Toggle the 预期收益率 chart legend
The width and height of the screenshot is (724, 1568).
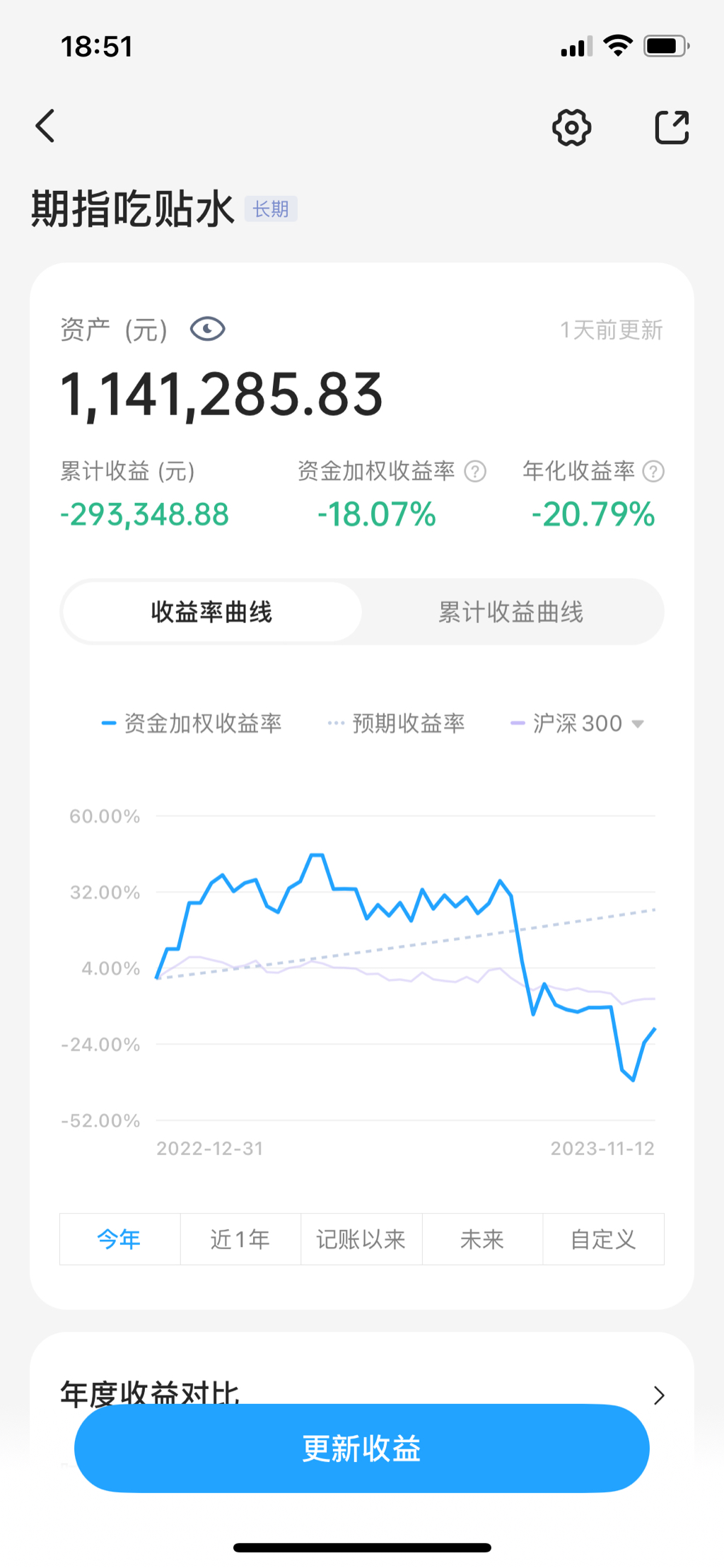point(397,724)
